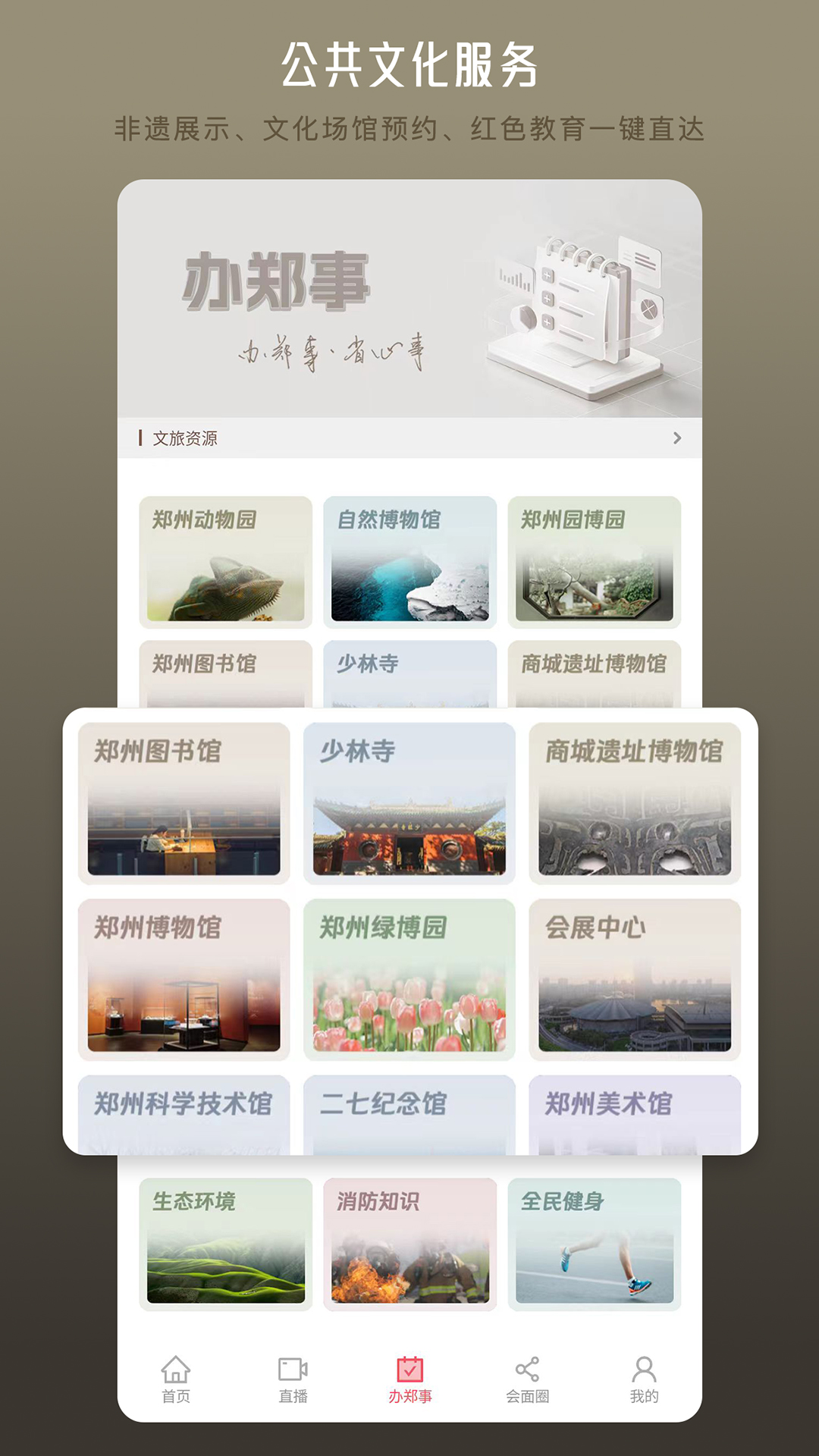Select the 郑州绿博园 tulip card
819x1456 pixels.
(410, 978)
